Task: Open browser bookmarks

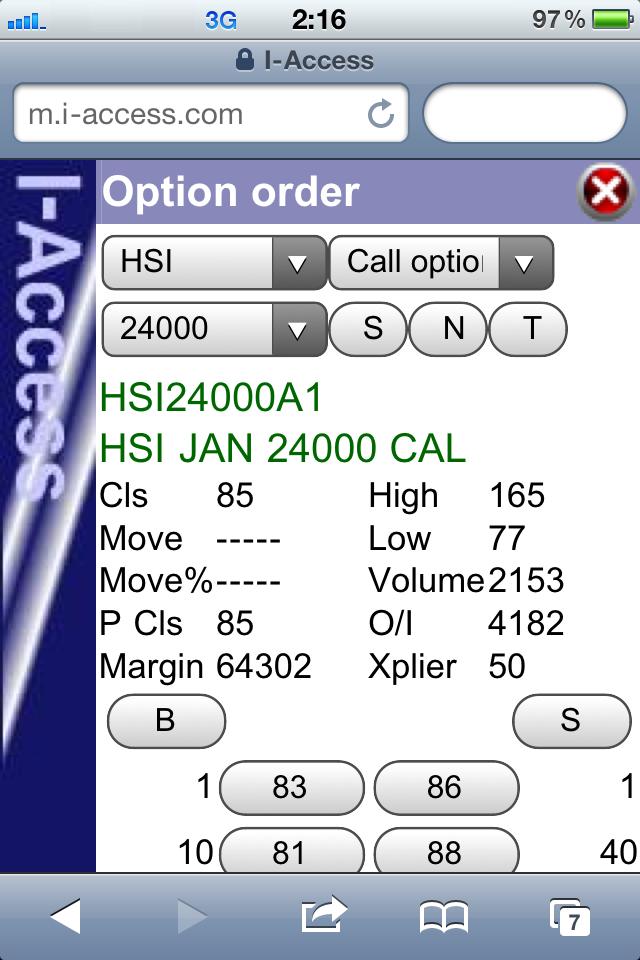Action: click(443, 915)
